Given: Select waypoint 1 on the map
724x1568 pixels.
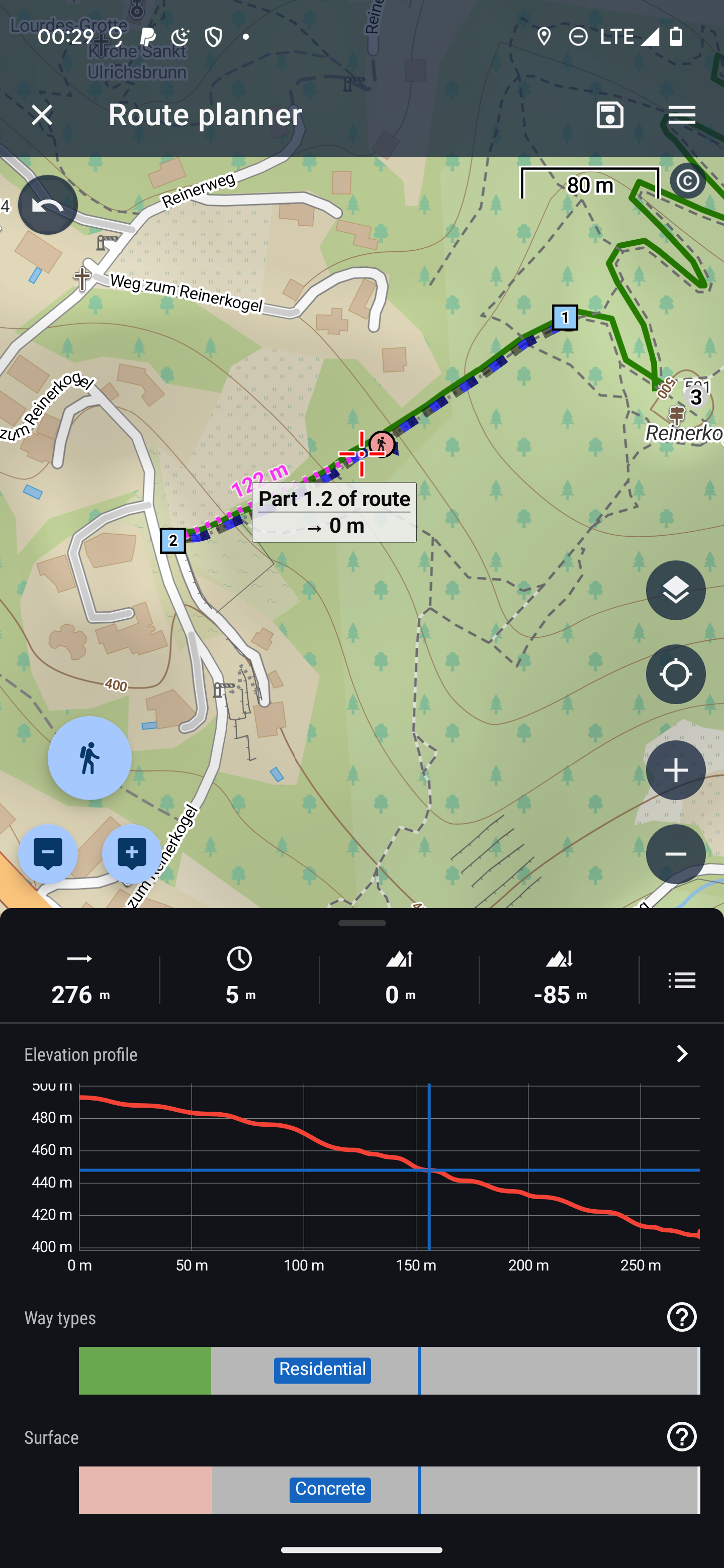Looking at the screenshot, I should point(565,317).
